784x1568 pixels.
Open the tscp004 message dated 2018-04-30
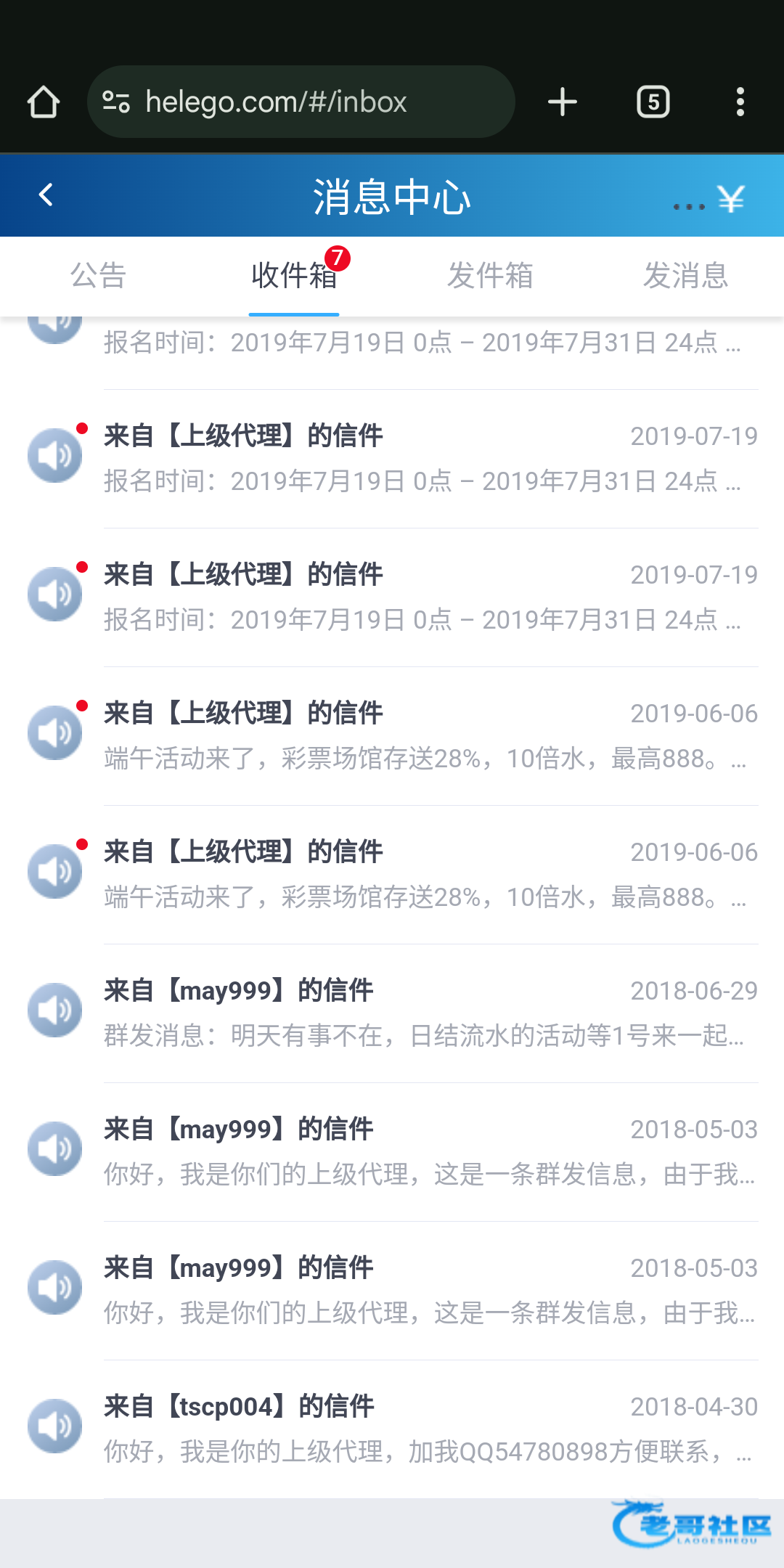[x=392, y=1429]
